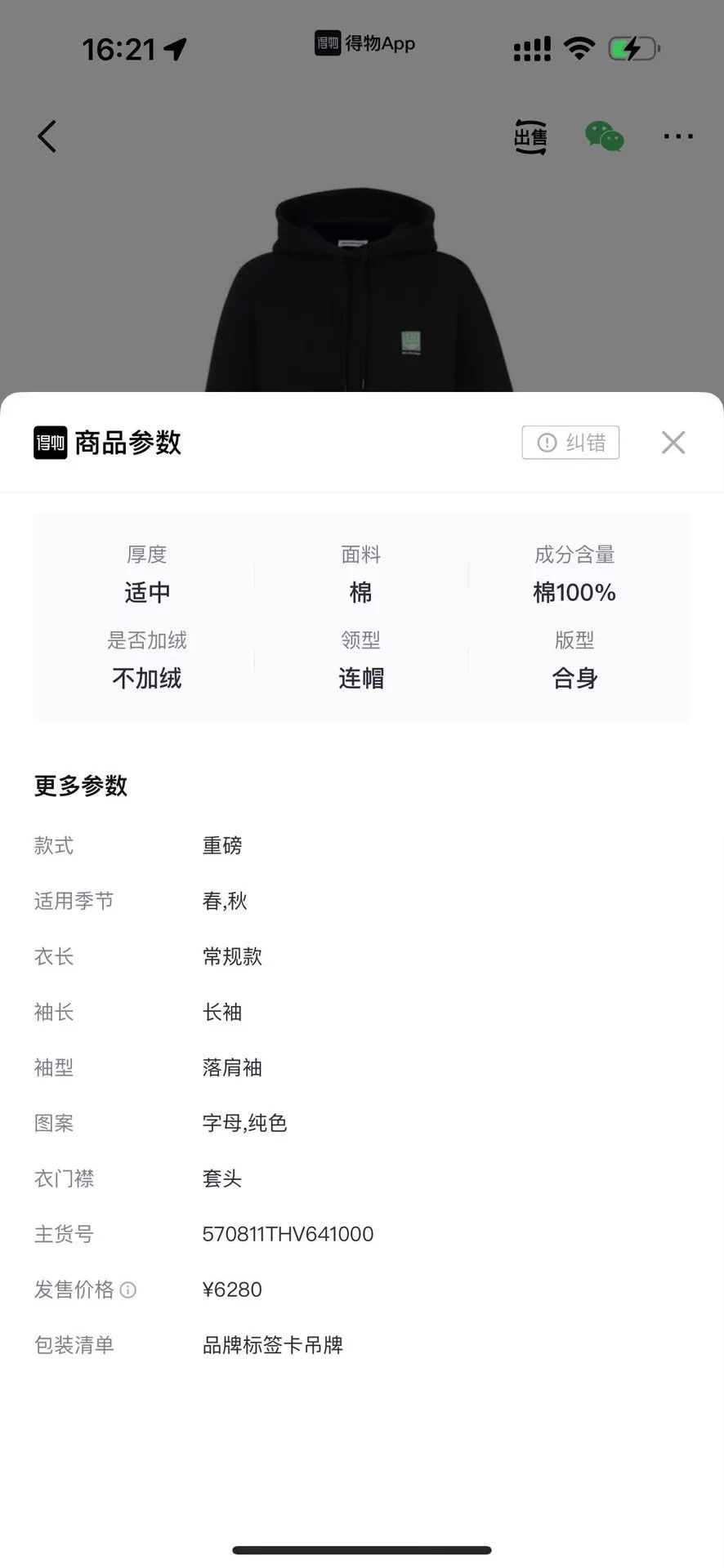
Task: Tap the info icon beside 发售价格
Action: pyautogui.click(x=128, y=1290)
